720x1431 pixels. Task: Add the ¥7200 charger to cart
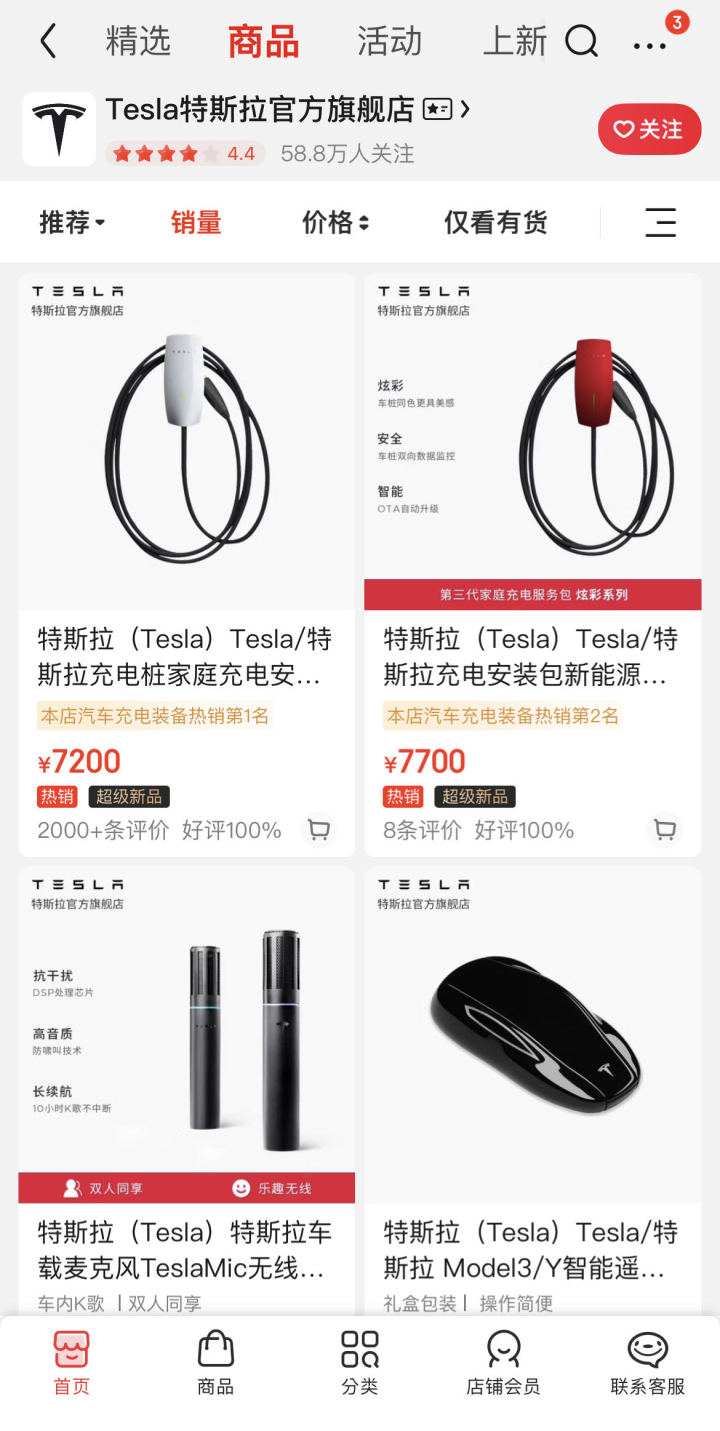point(319,830)
